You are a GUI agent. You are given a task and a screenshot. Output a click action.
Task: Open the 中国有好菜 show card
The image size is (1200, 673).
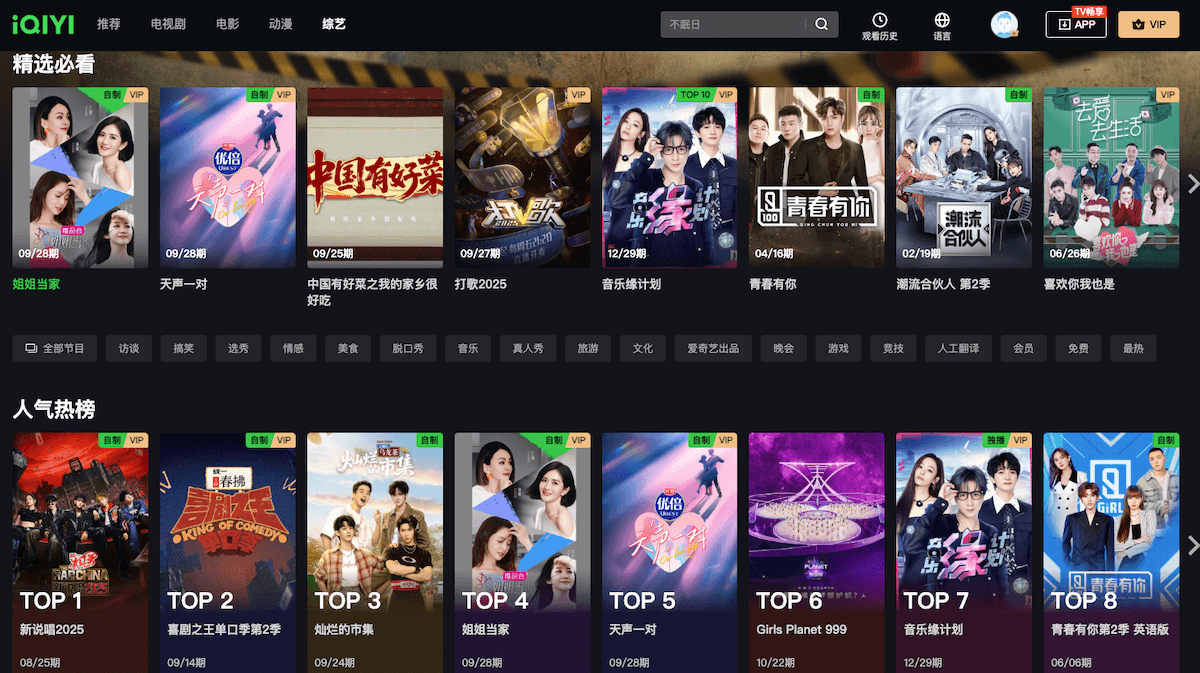pos(375,178)
